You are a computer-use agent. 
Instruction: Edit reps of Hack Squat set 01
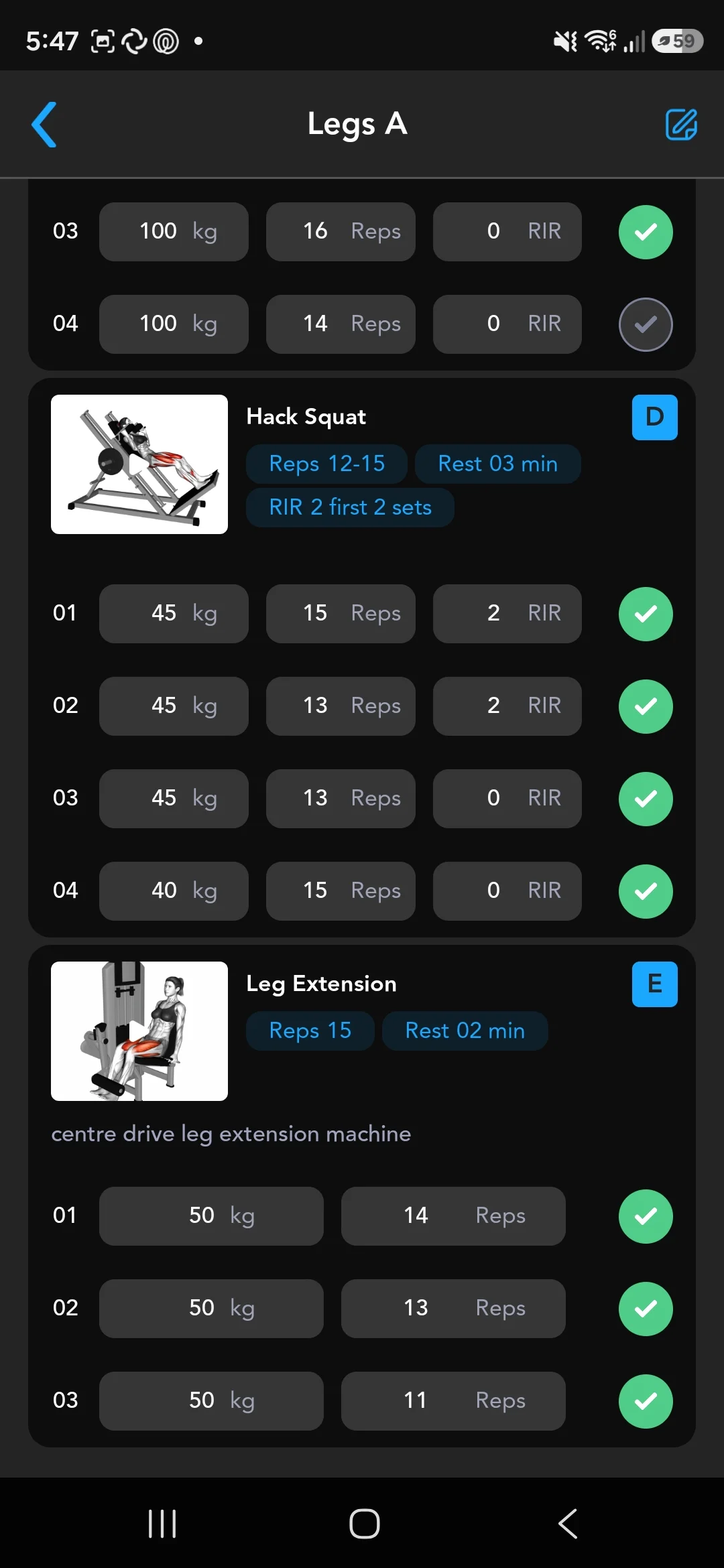(x=341, y=614)
